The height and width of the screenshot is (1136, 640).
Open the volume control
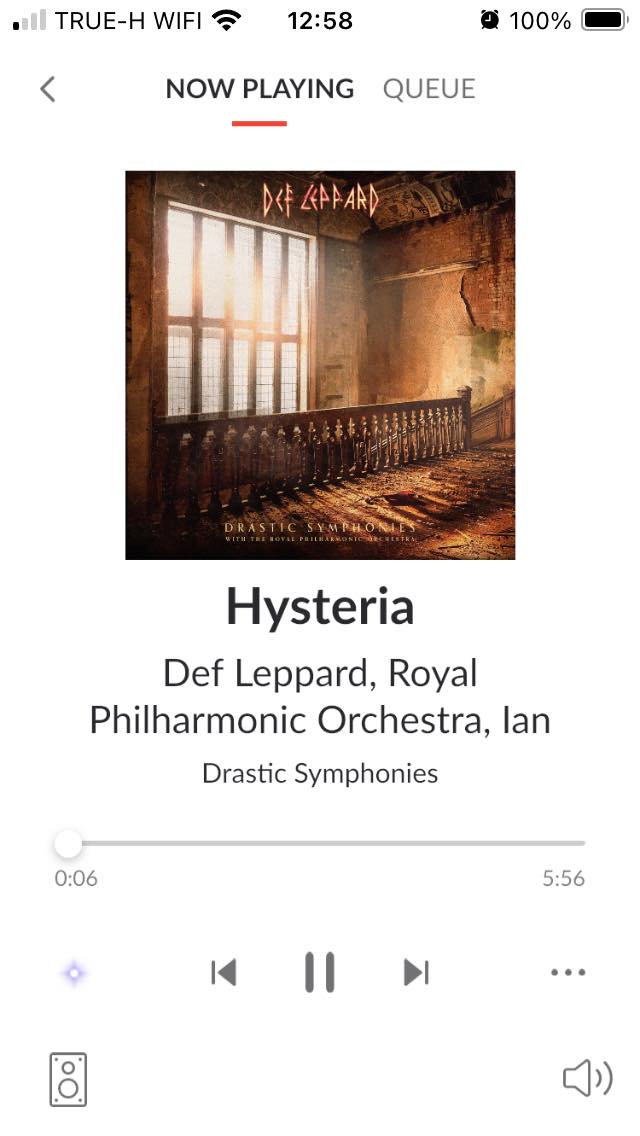click(587, 1079)
